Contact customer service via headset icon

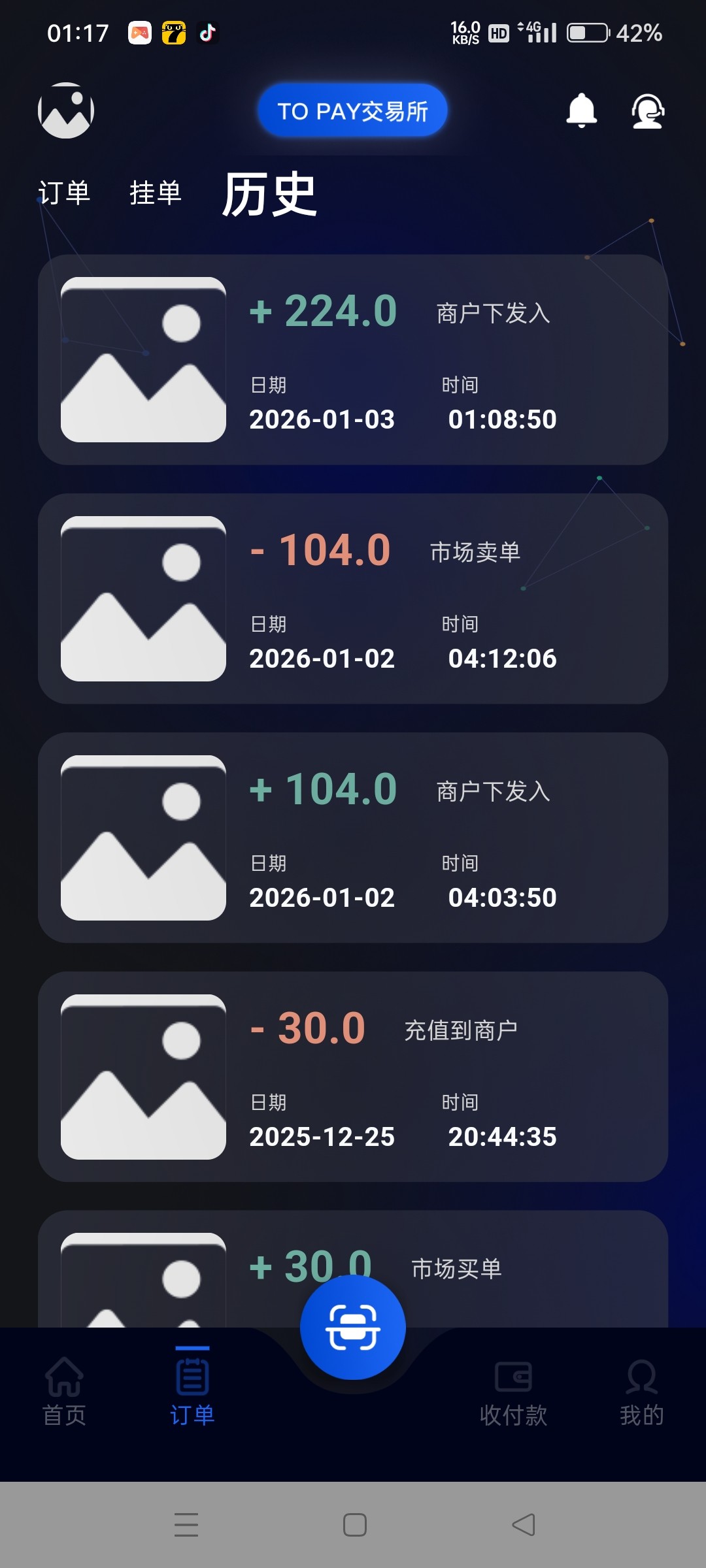click(647, 111)
